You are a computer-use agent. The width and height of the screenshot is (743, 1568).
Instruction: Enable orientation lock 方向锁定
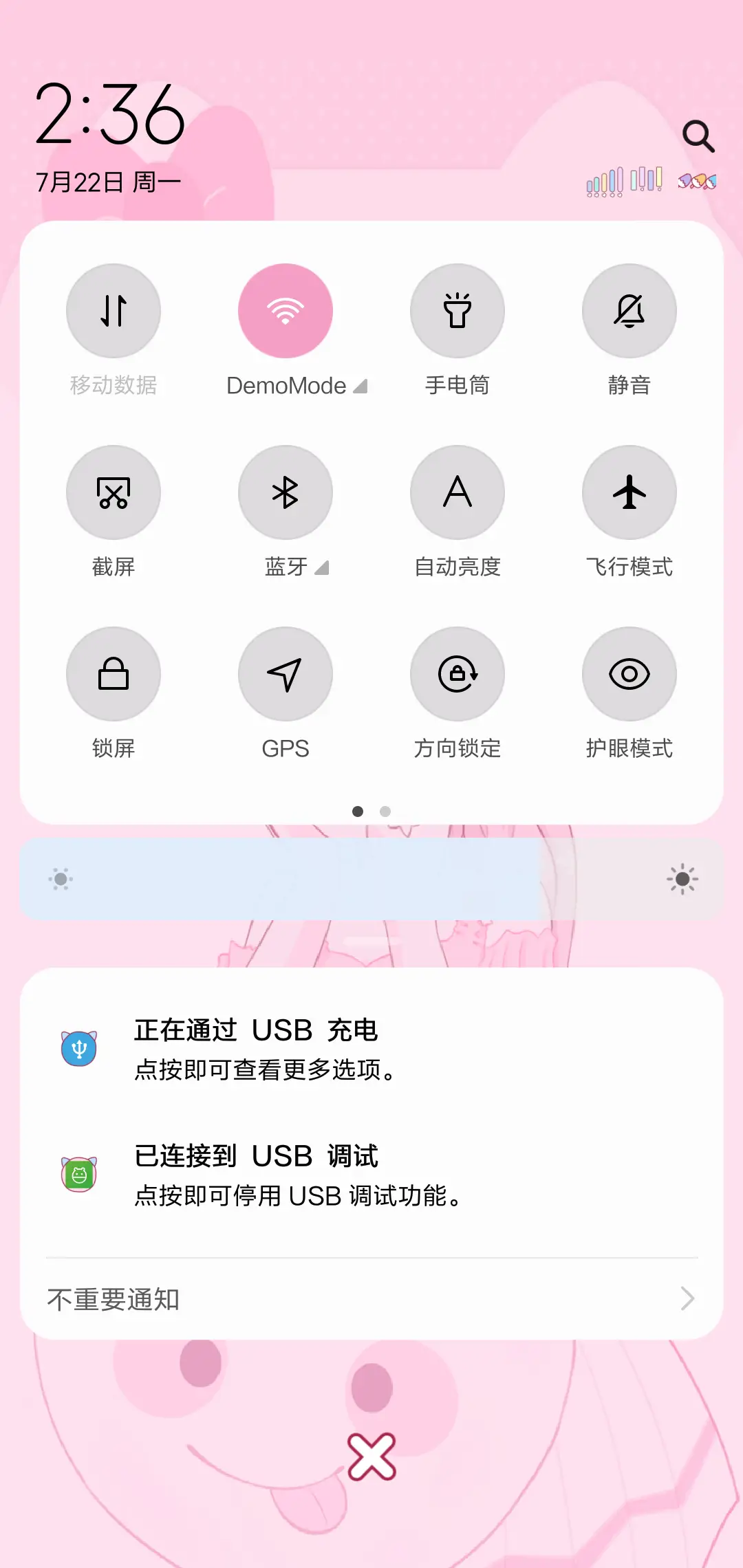click(x=457, y=674)
